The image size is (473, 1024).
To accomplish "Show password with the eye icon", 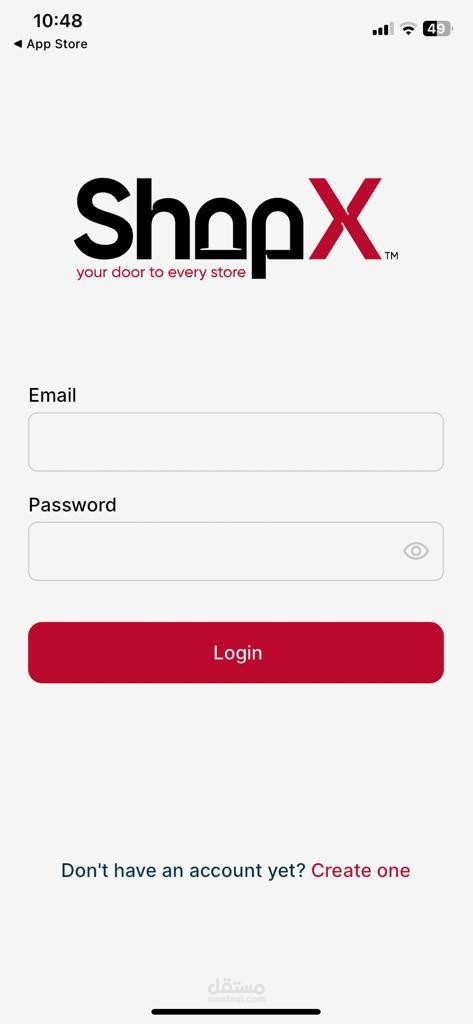I will coord(416,551).
